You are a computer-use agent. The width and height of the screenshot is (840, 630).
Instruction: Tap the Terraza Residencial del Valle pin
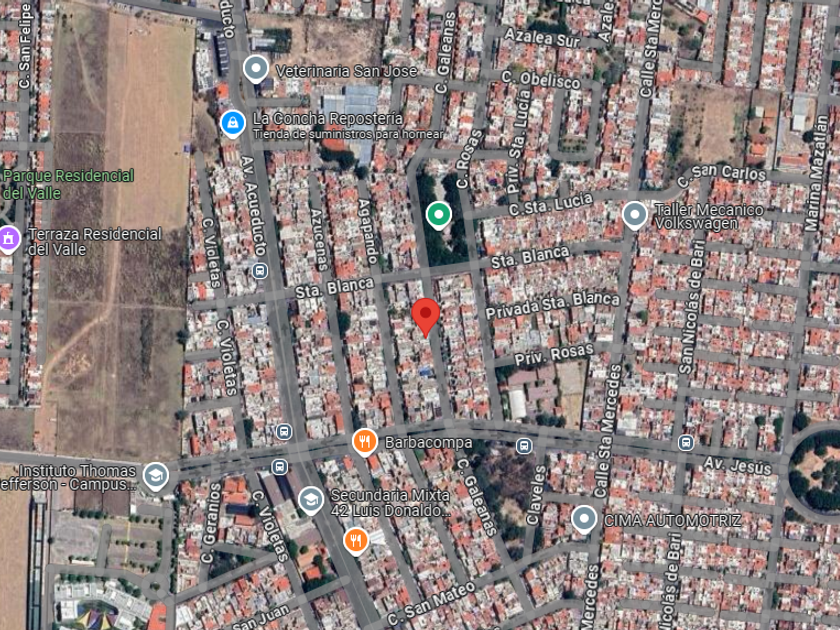9,239
